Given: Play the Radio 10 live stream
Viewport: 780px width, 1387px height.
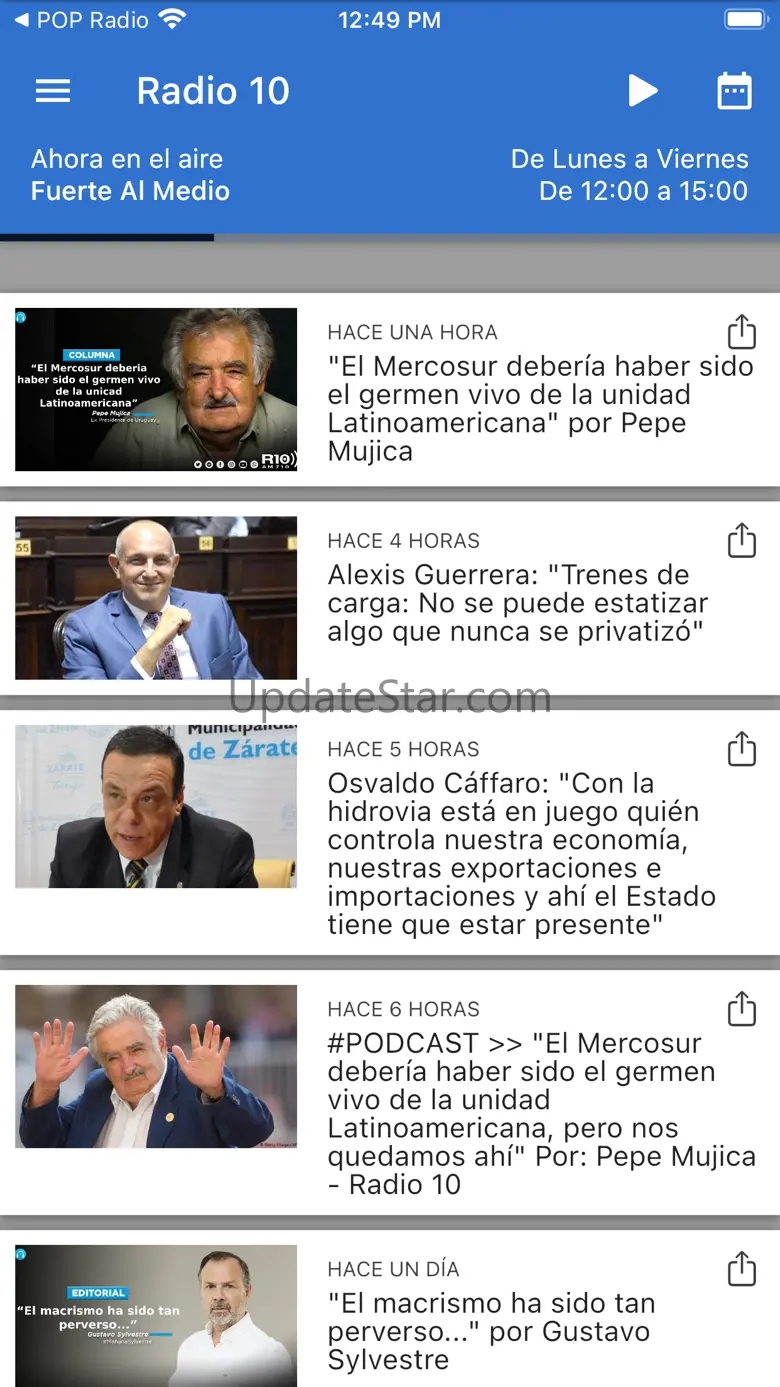Looking at the screenshot, I should (642, 91).
